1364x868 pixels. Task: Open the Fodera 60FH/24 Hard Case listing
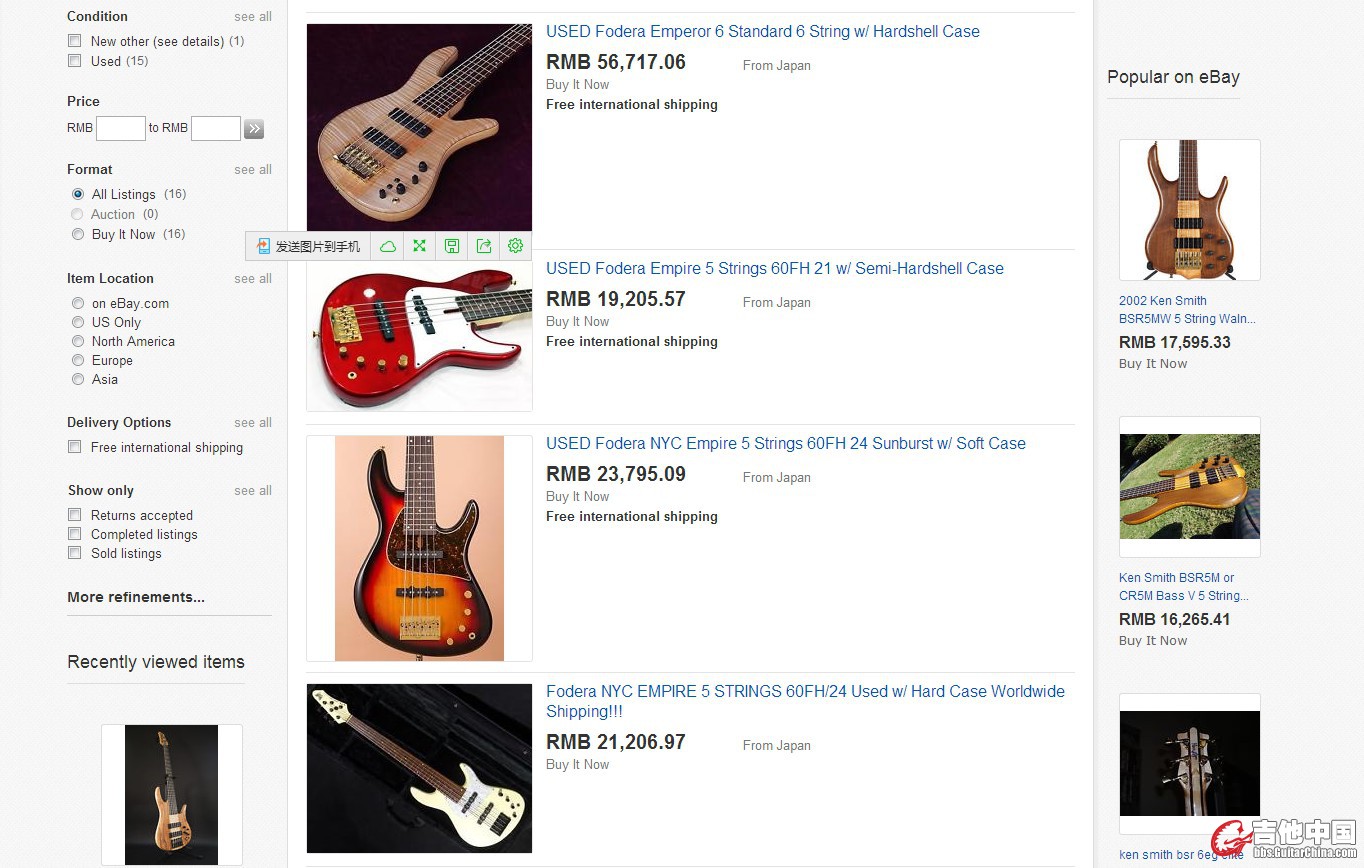(805, 691)
